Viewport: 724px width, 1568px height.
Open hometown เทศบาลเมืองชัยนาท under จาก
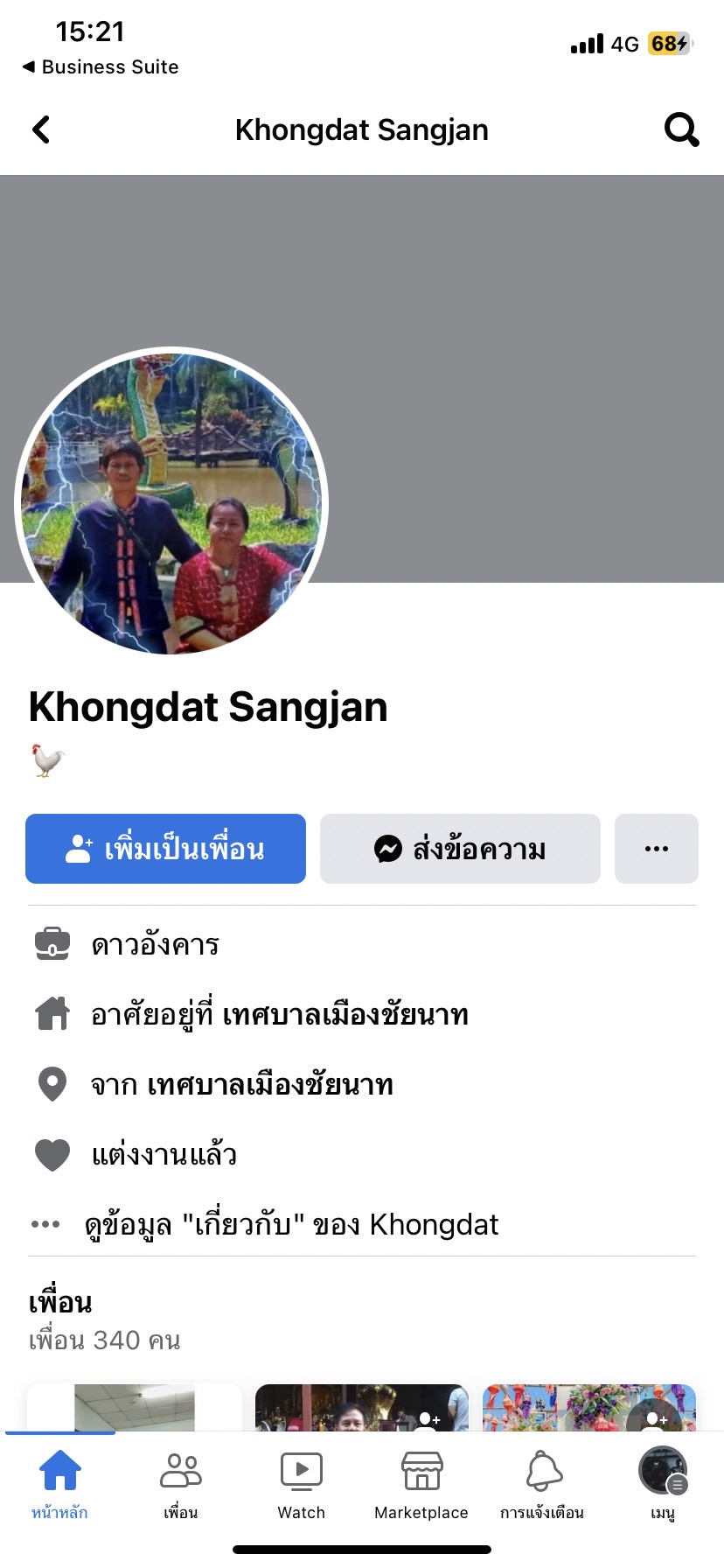coord(270,1085)
